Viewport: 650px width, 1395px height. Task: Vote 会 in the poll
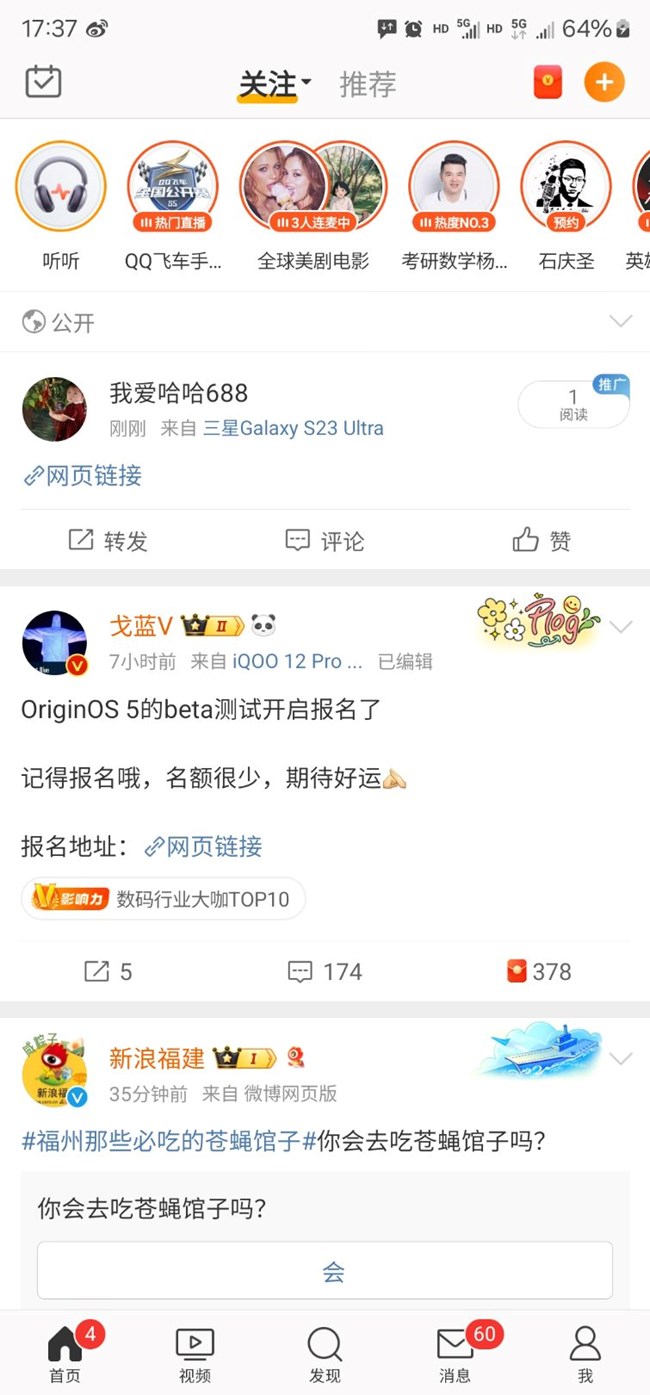point(325,1271)
